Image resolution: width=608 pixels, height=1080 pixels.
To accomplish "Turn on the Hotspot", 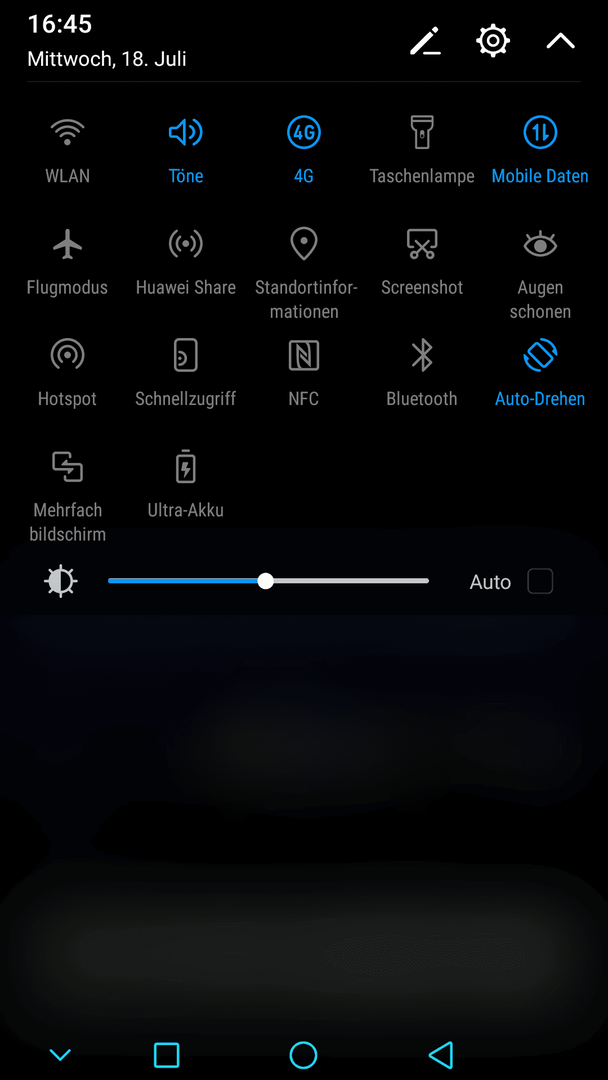I will tap(67, 373).
